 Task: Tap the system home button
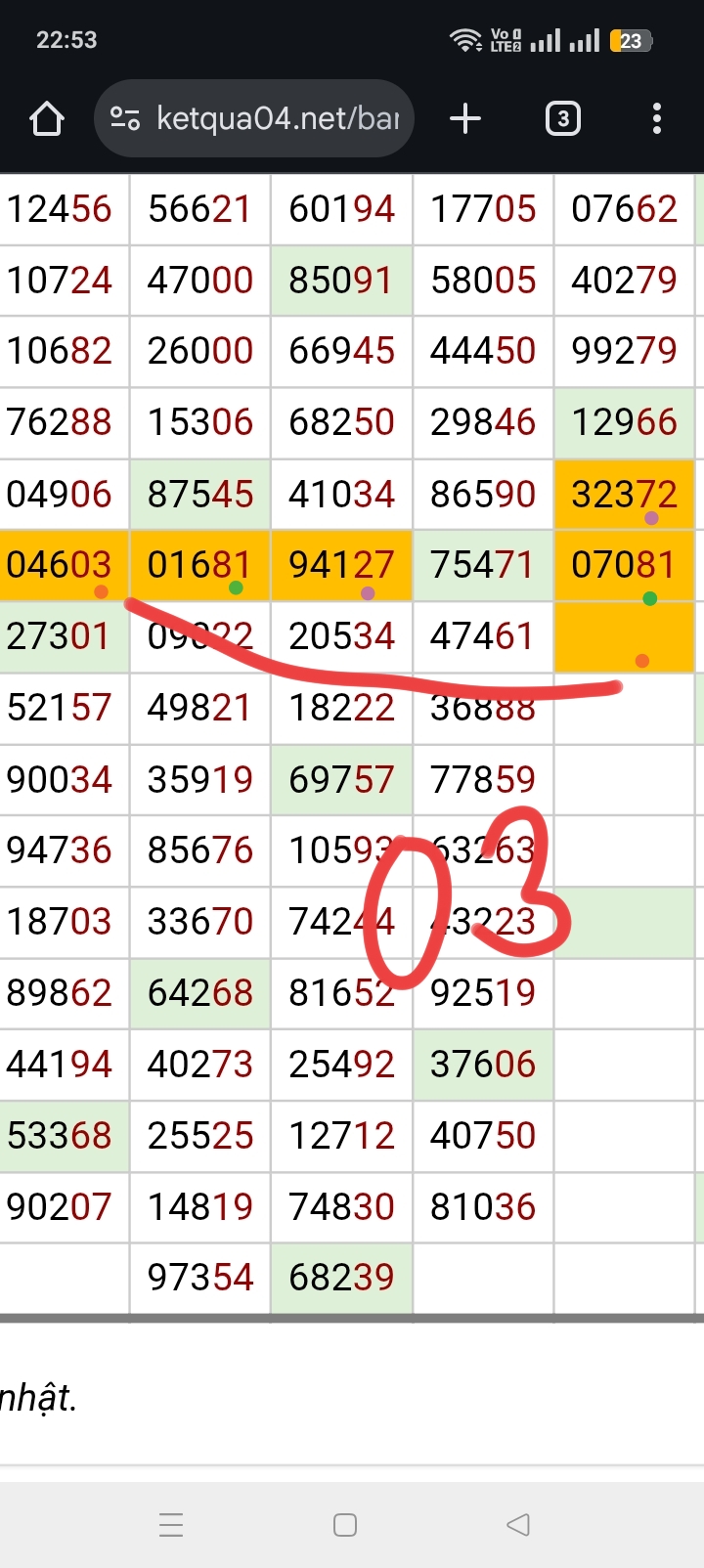click(345, 1524)
